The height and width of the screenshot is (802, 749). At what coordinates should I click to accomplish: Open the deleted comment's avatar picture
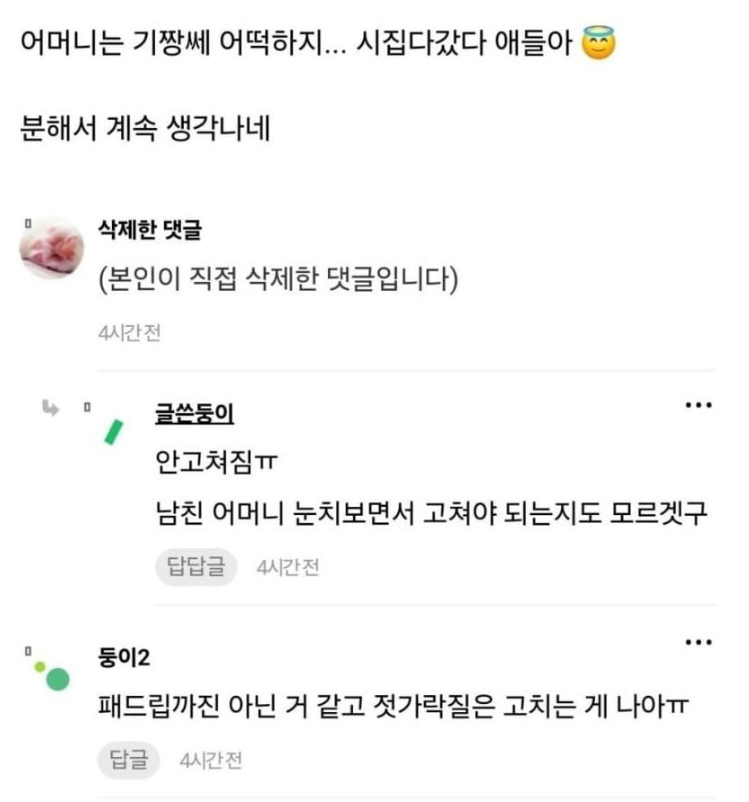[x=51, y=247]
